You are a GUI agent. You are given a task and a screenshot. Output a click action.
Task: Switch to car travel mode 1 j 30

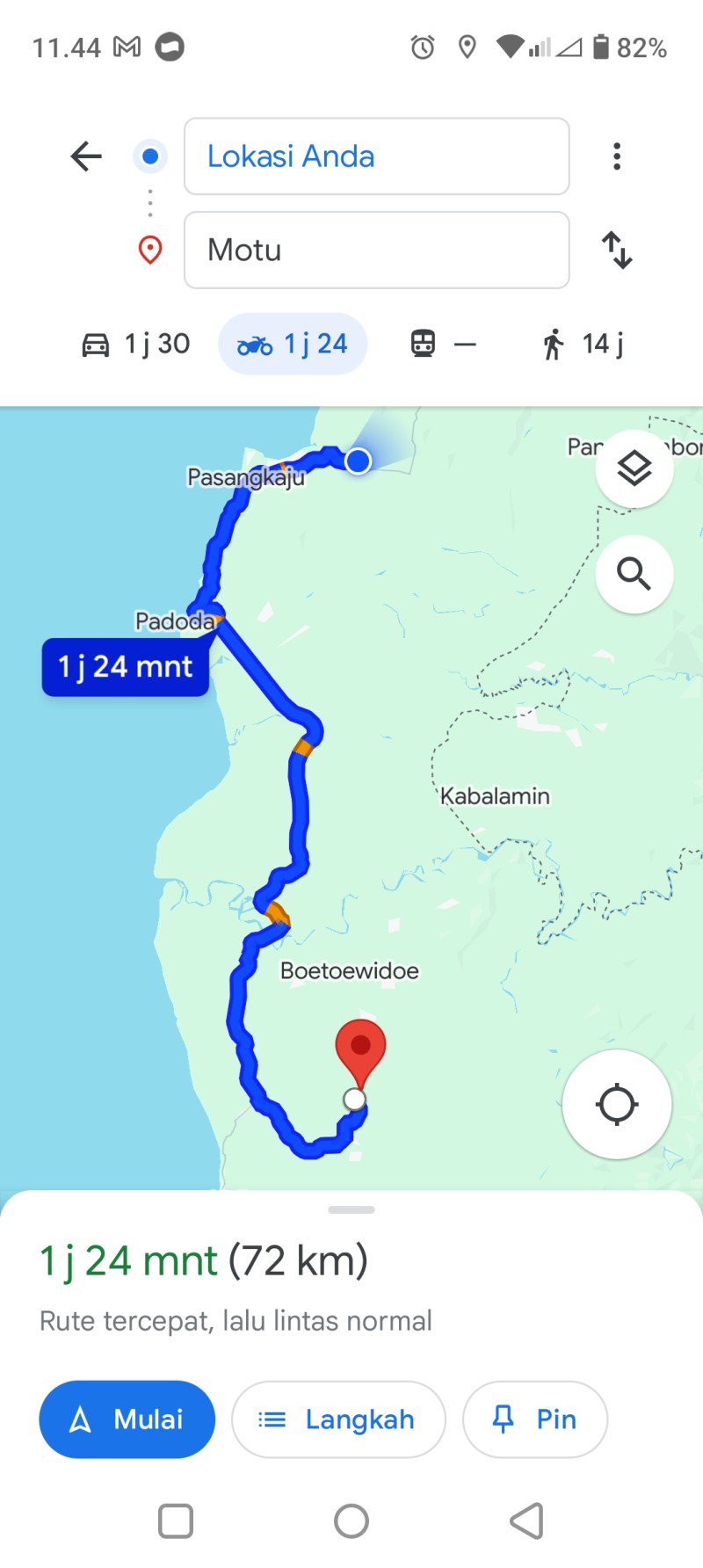click(136, 344)
